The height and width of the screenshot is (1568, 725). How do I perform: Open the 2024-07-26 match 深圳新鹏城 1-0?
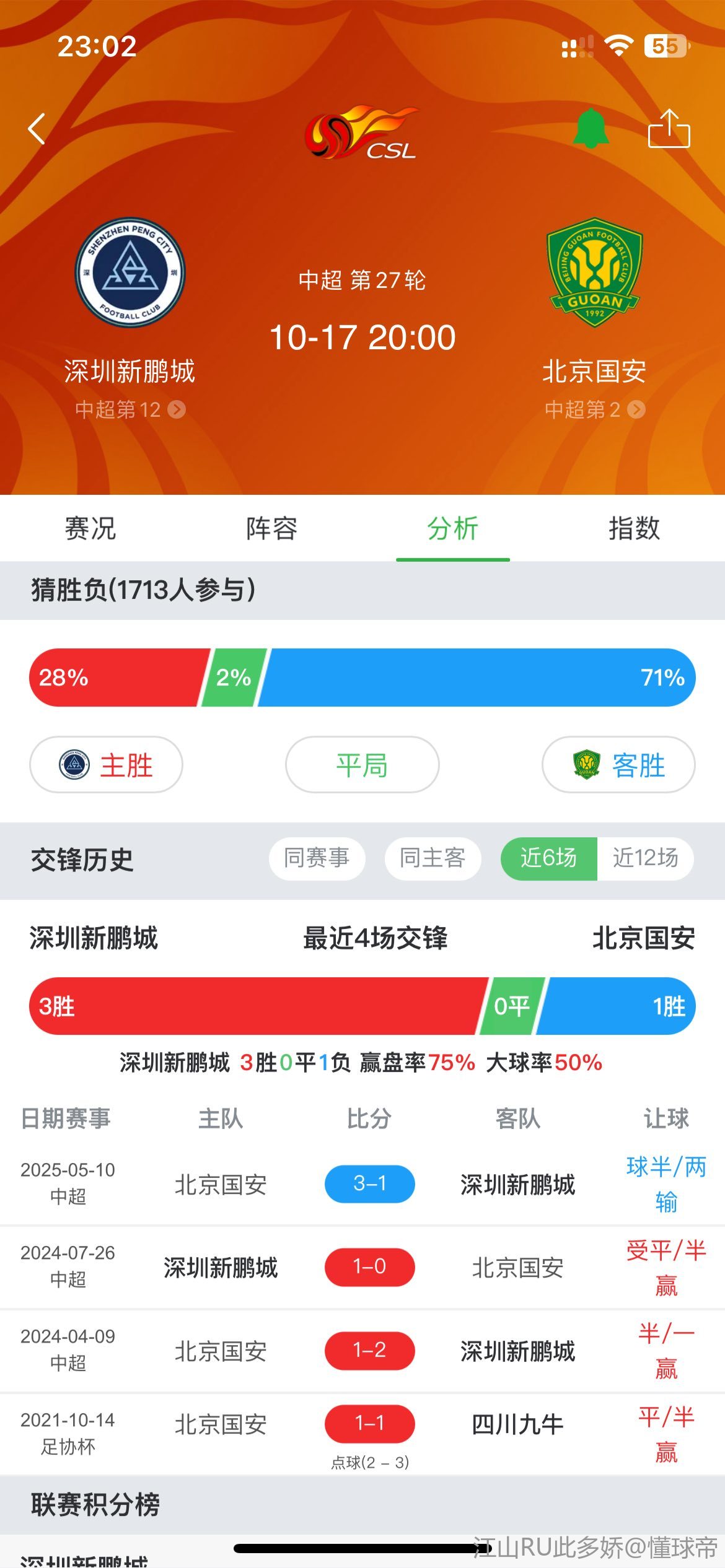362,1267
